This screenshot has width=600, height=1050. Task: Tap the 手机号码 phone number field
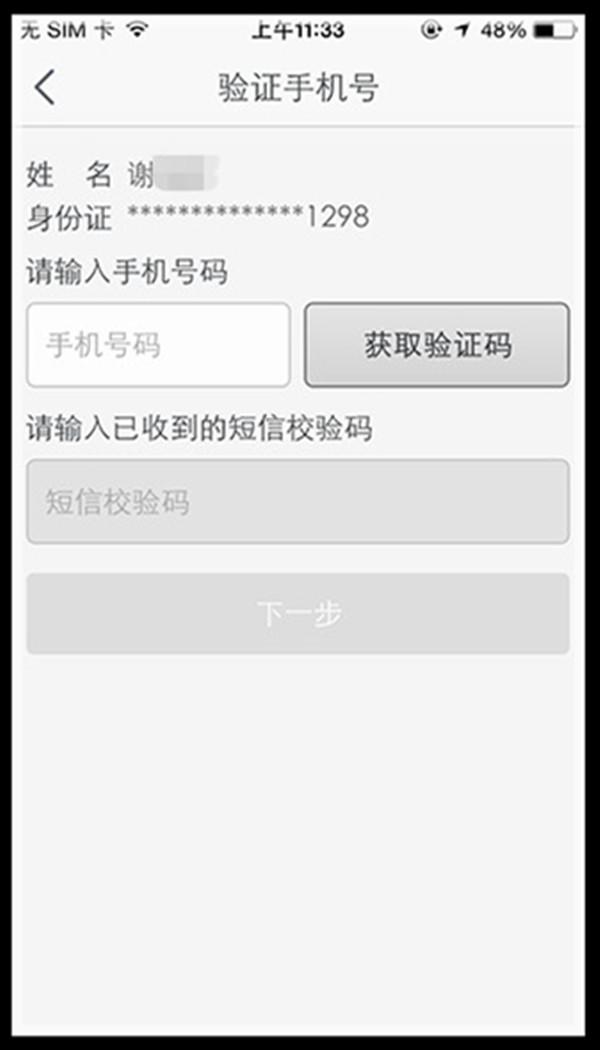click(158, 345)
